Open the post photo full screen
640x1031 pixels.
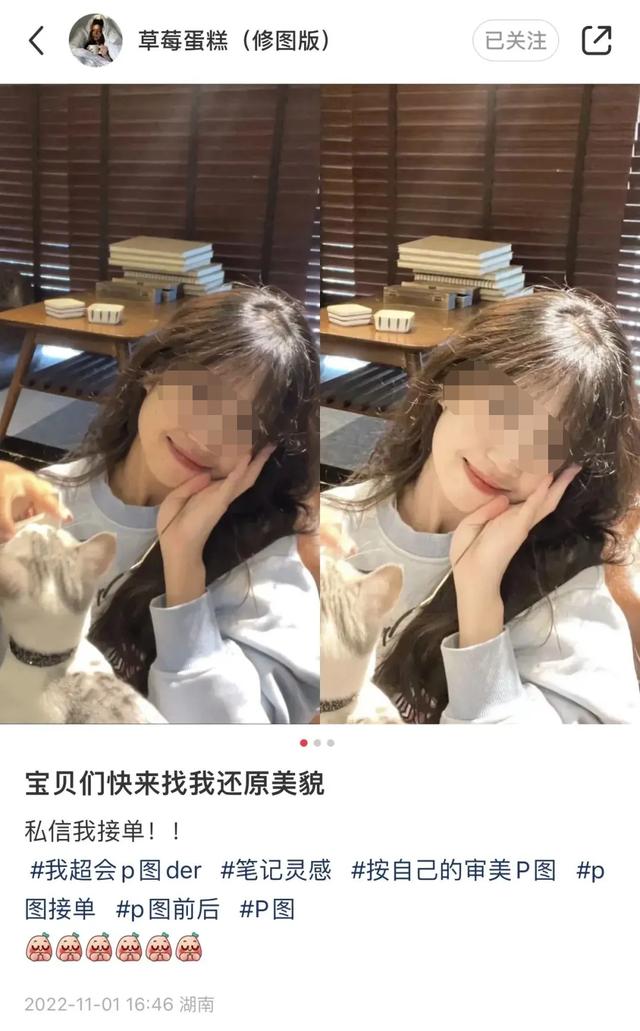pos(320,404)
